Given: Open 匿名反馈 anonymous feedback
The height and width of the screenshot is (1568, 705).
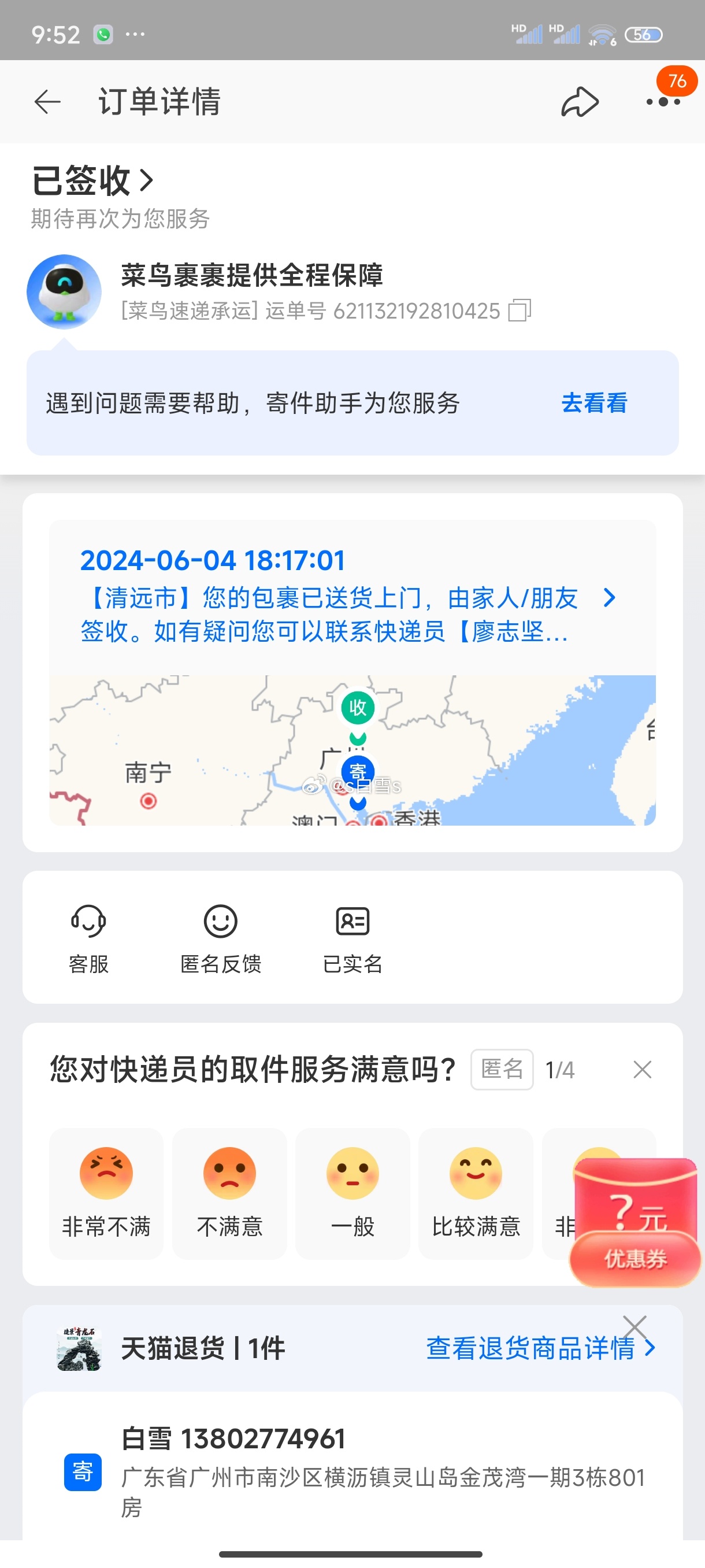Looking at the screenshot, I should pyautogui.click(x=220, y=938).
